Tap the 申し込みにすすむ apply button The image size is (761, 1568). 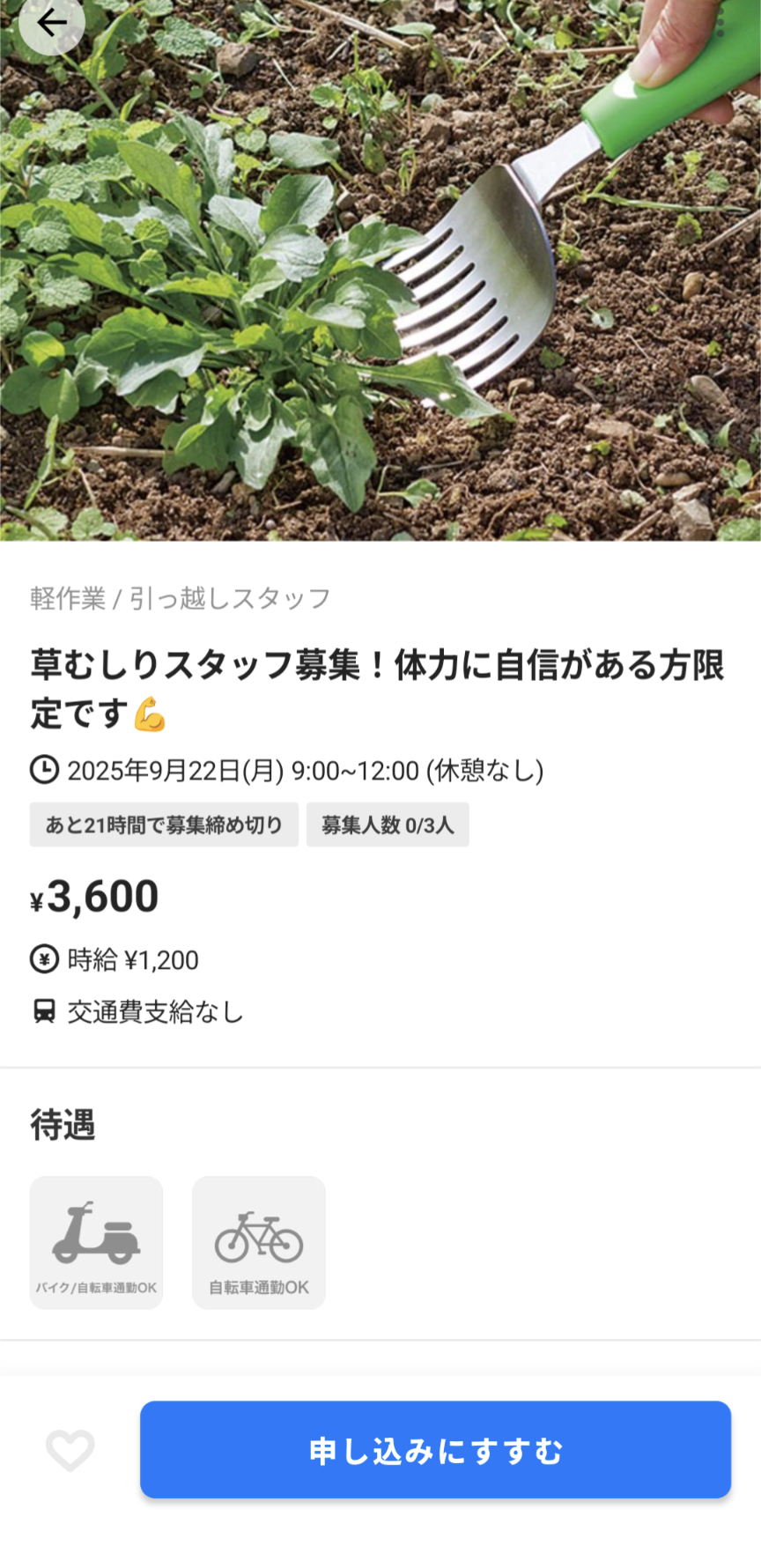pos(435,1450)
